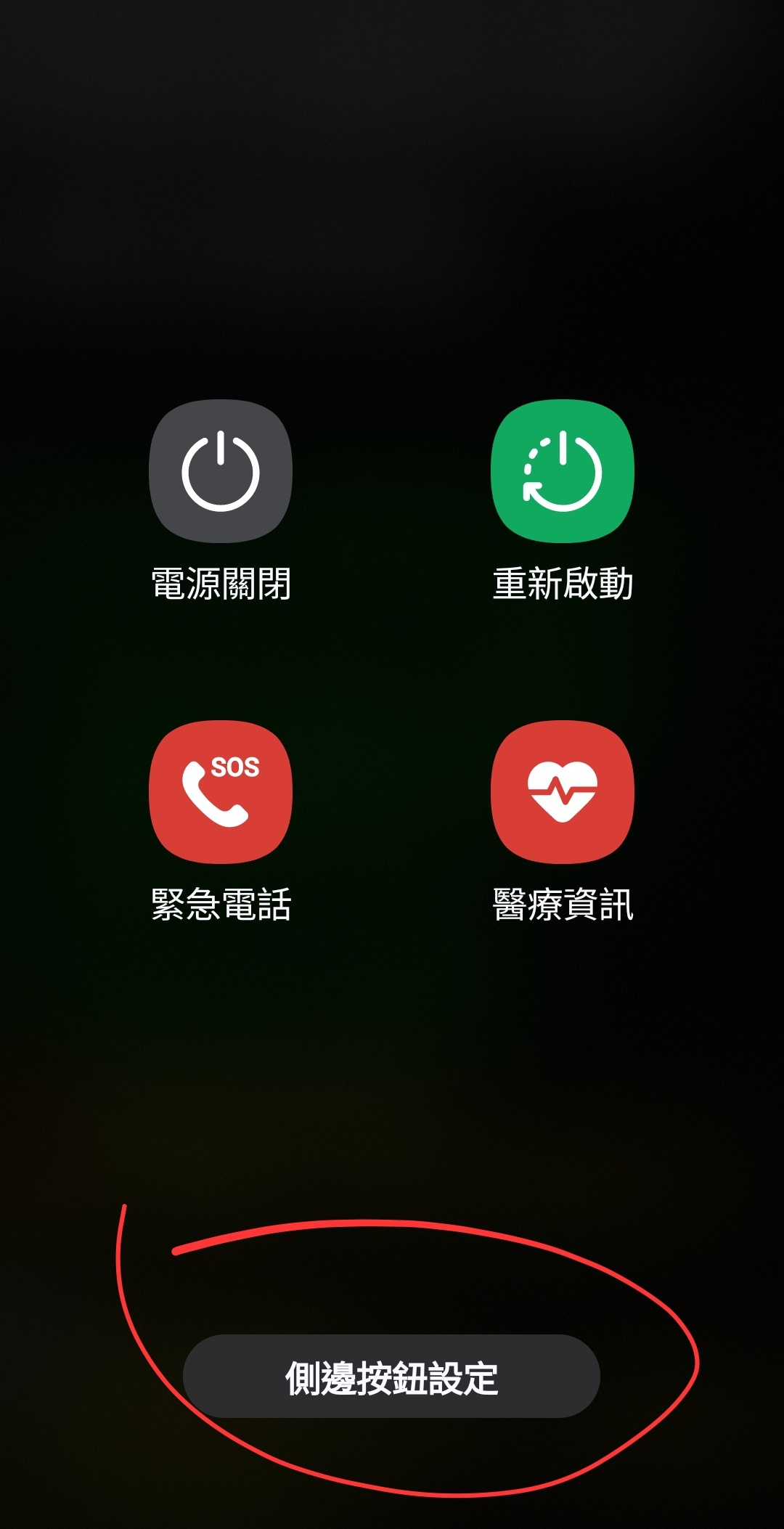The width and height of the screenshot is (784, 1529).
Task: Open 側邊按鈕設定 side key settings
Action: click(x=391, y=1377)
